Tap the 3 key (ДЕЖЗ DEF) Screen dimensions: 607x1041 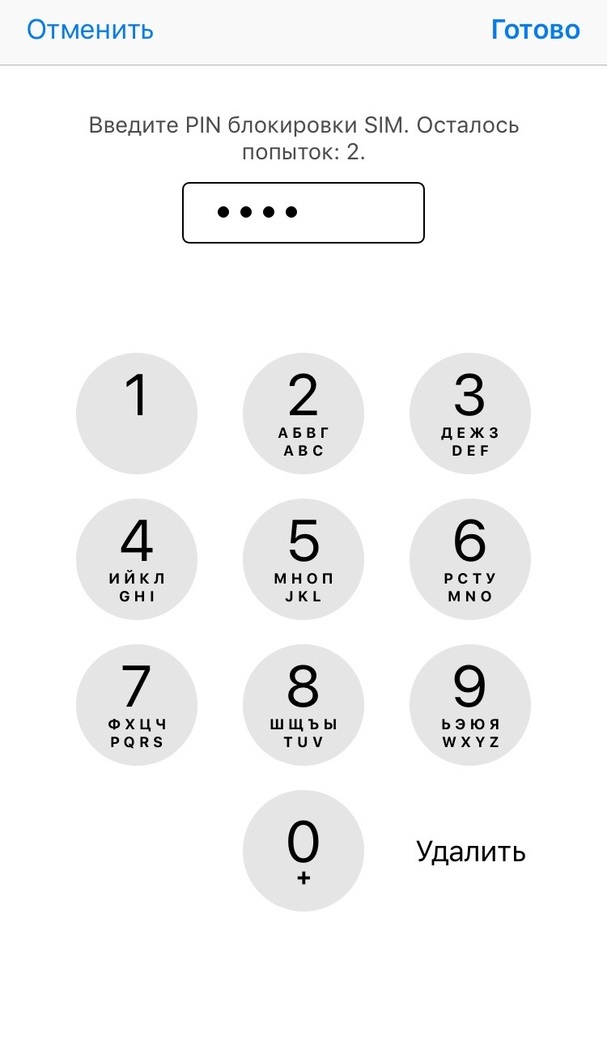(470, 413)
